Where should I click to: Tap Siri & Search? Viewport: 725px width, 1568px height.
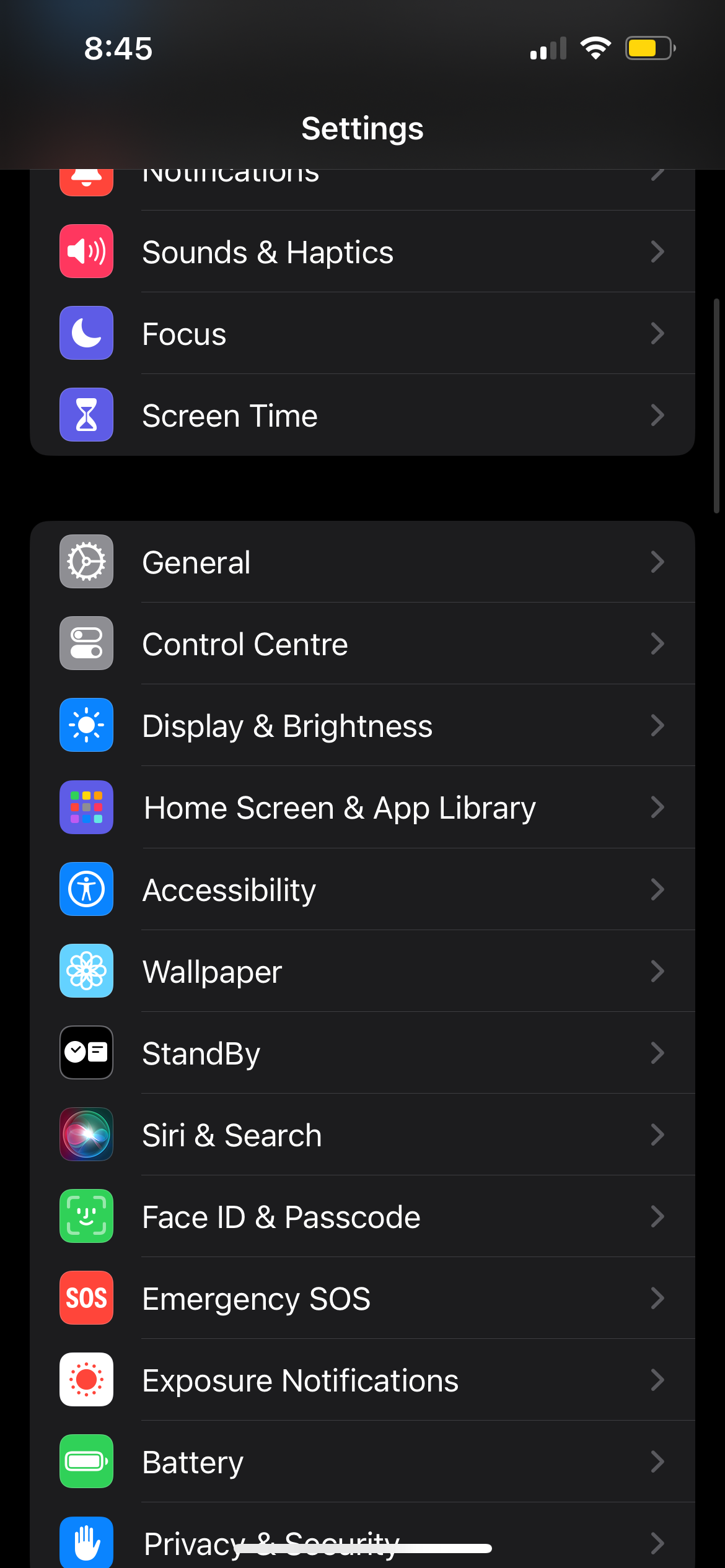[362, 1135]
